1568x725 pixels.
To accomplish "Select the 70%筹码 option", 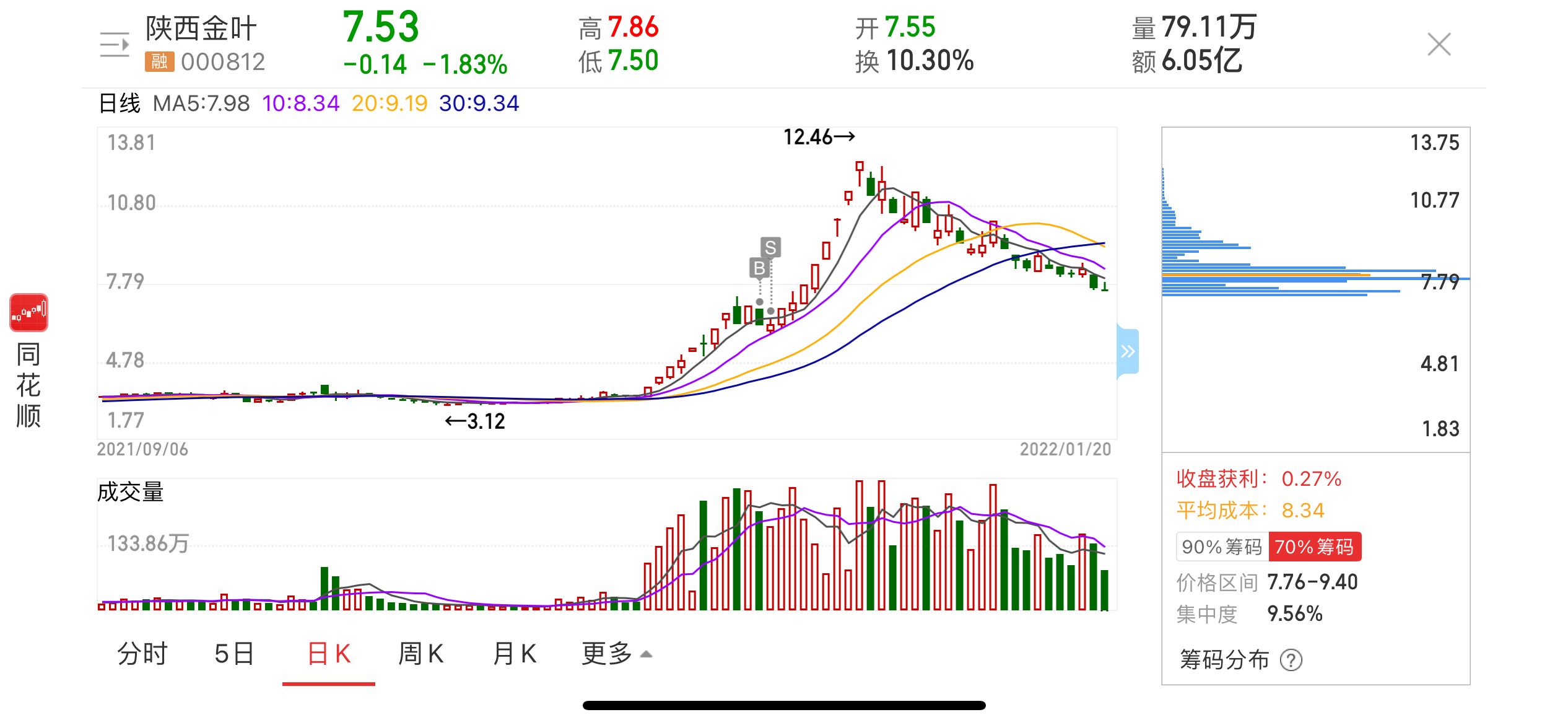I will tap(1315, 547).
